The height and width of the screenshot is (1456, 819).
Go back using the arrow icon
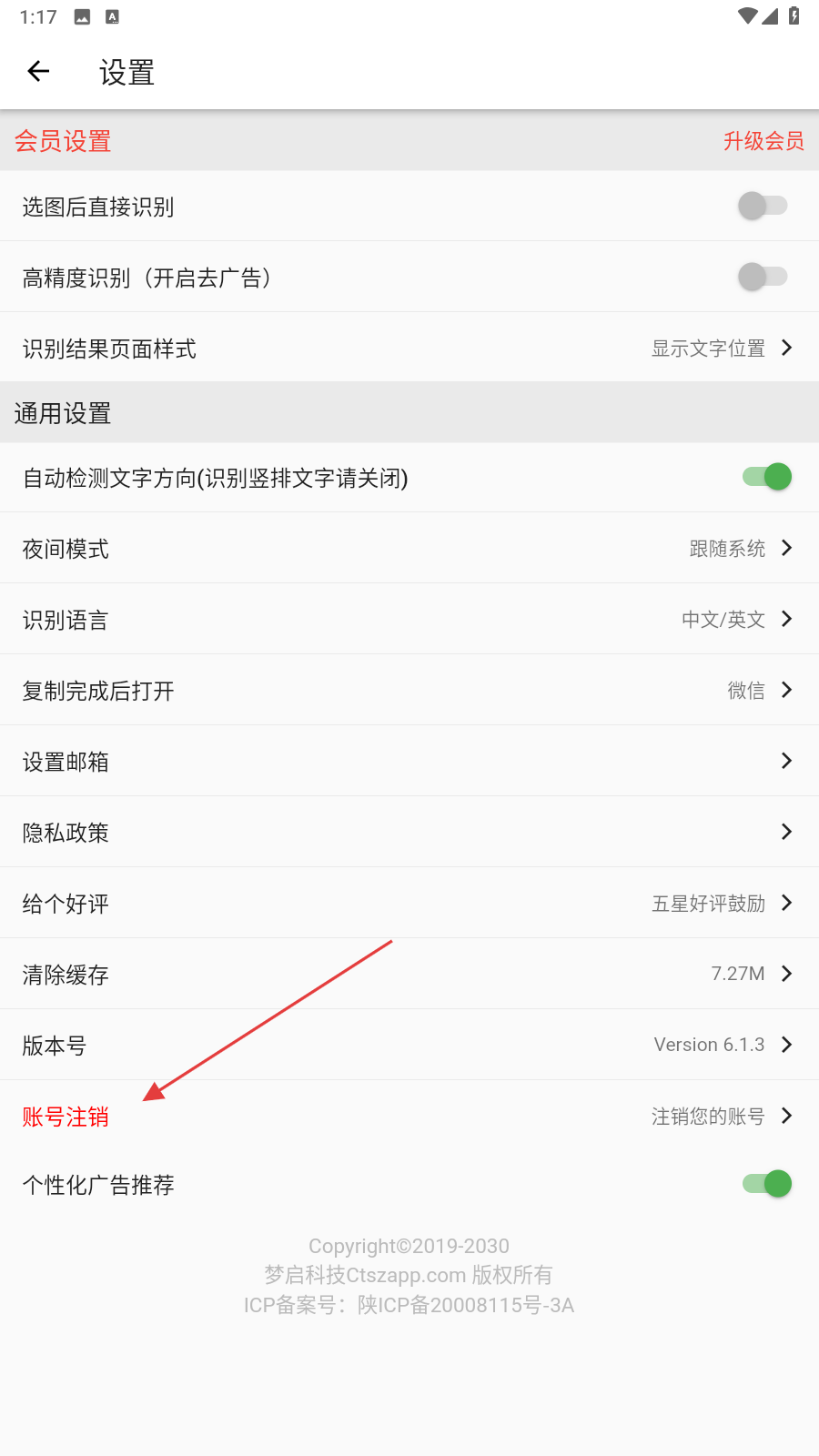(38, 71)
